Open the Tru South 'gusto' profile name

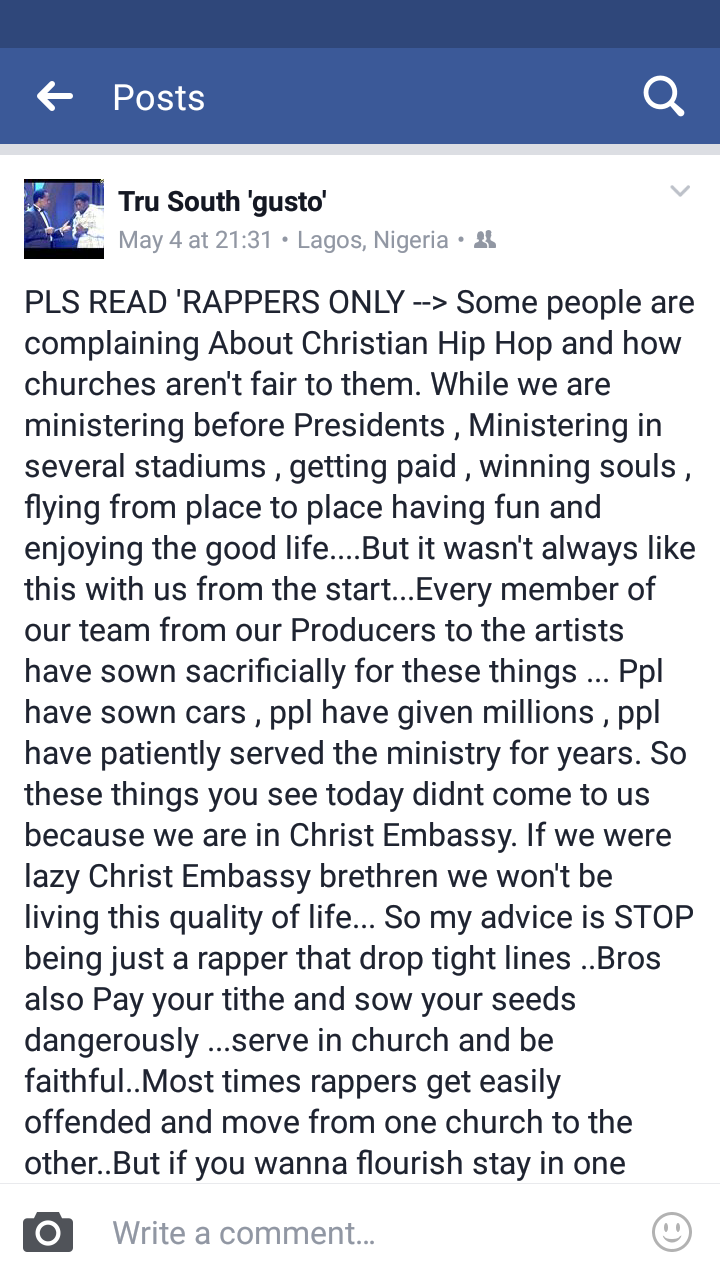222,201
